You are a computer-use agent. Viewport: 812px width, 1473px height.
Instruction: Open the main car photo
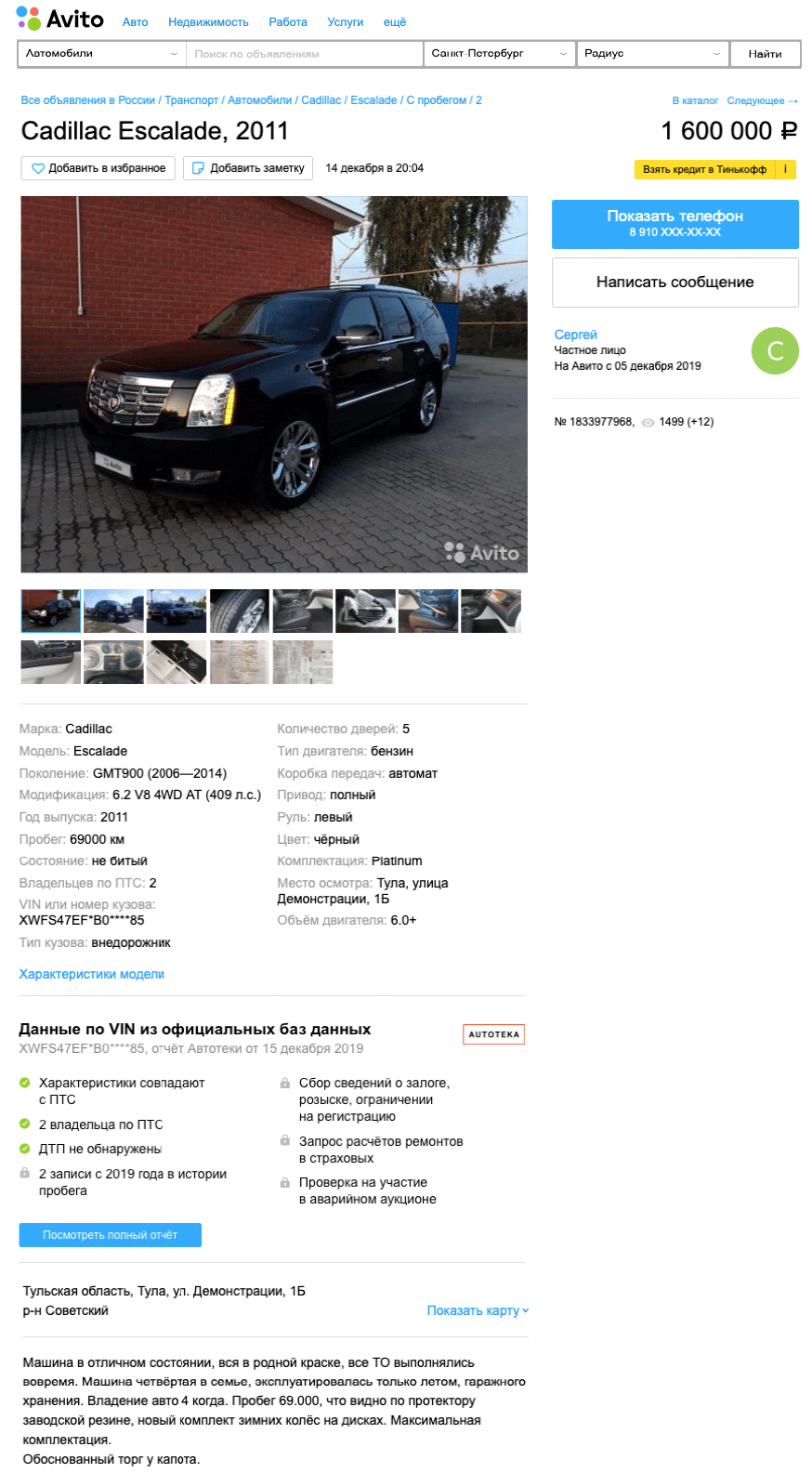[x=274, y=384]
